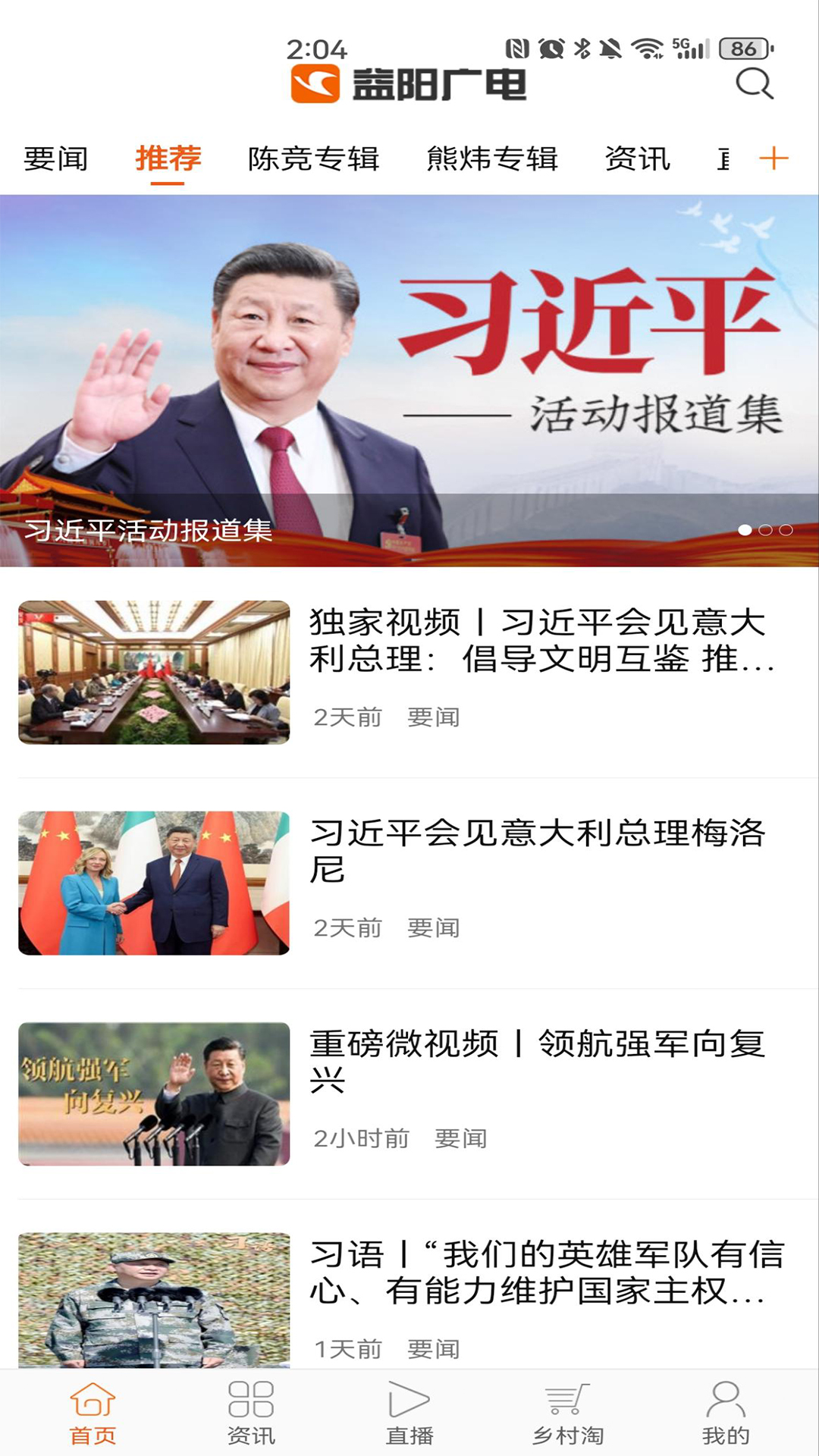
Task: Read 习近平会见意大利总理梅洛尼 article
Action: point(538,851)
